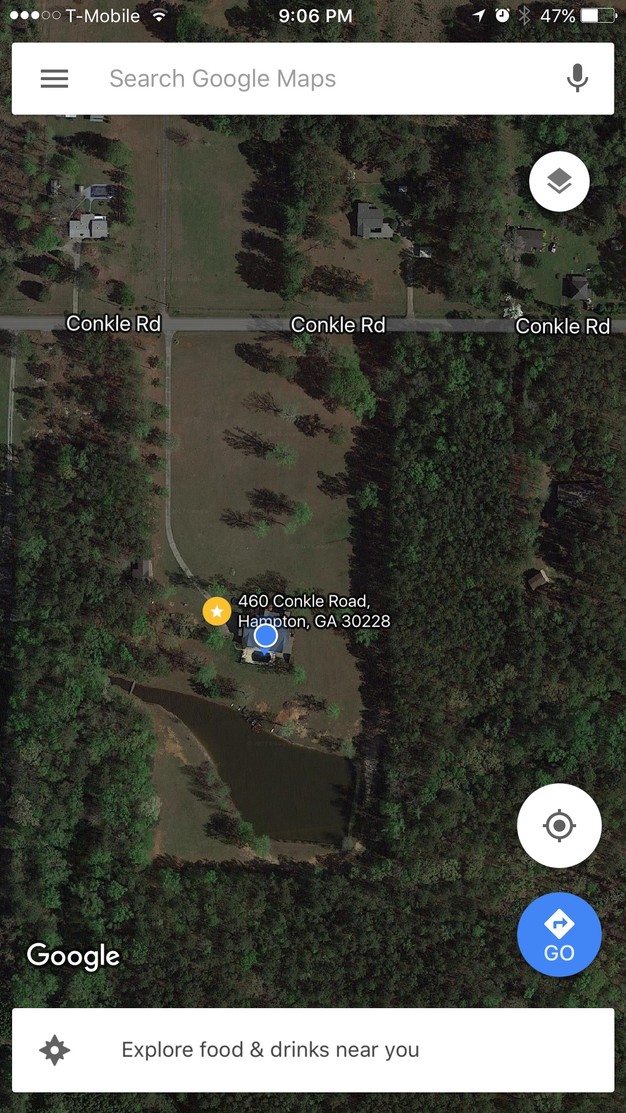Tap the Search Google Maps field
Viewport: 626px width, 1113px height.
[320, 79]
